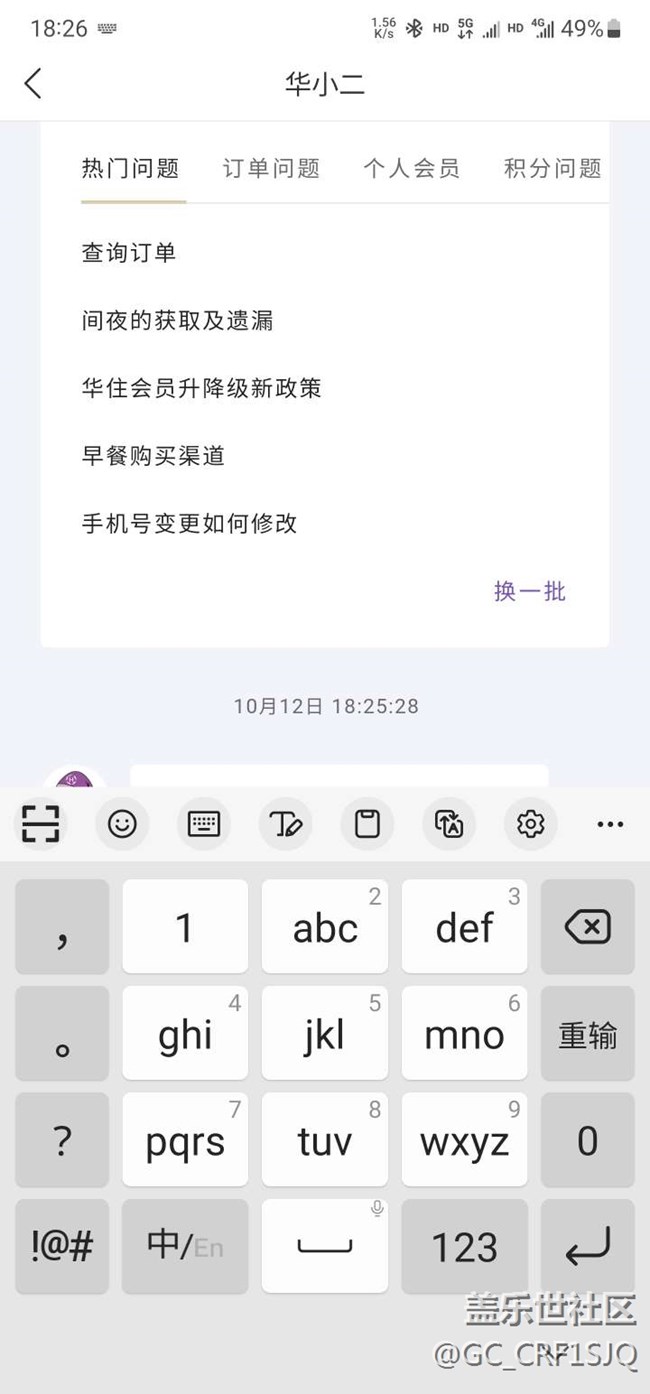The width and height of the screenshot is (650, 1394).
Task: Tap 换一批 to refresh questions
Action: tap(530, 591)
